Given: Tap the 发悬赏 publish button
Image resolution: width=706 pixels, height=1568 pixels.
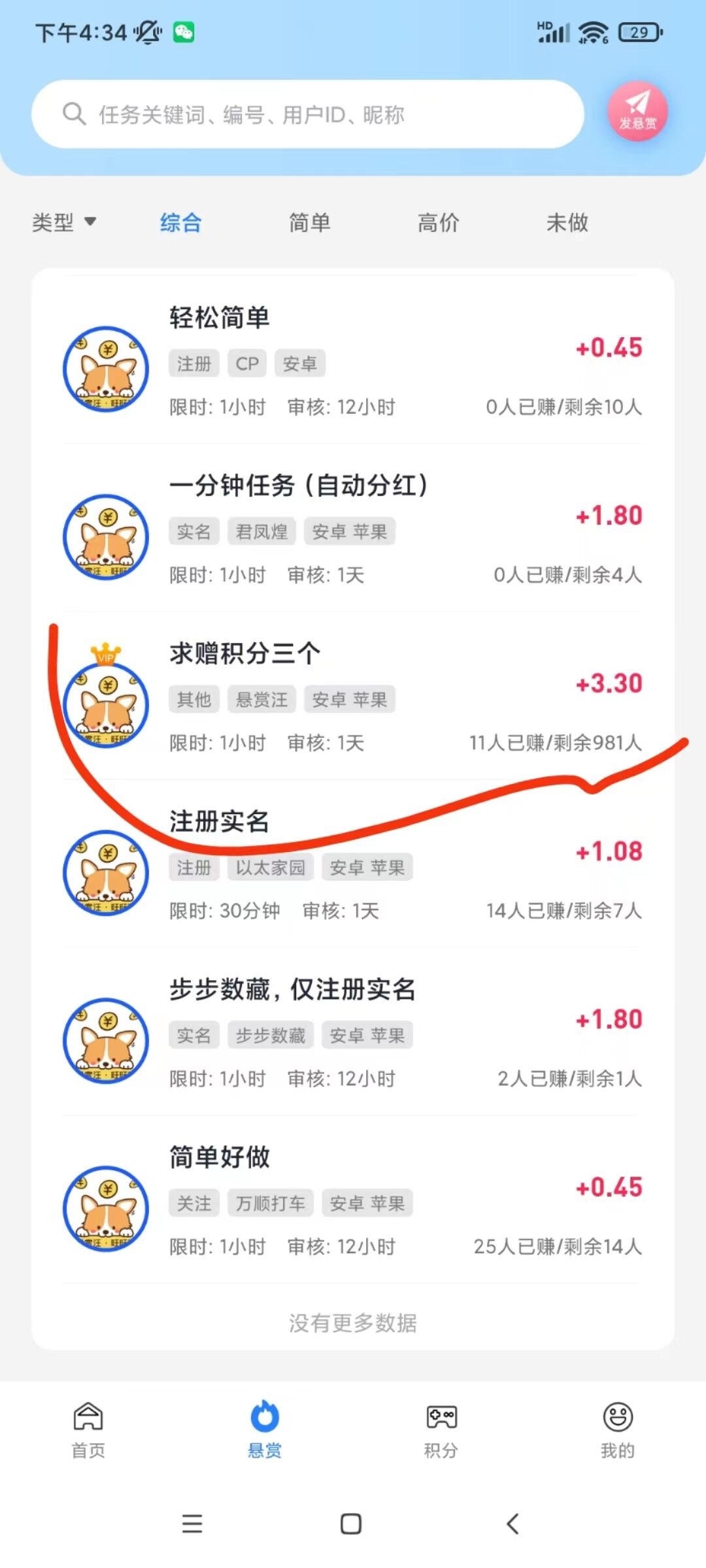Looking at the screenshot, I should tap(637, 112).
